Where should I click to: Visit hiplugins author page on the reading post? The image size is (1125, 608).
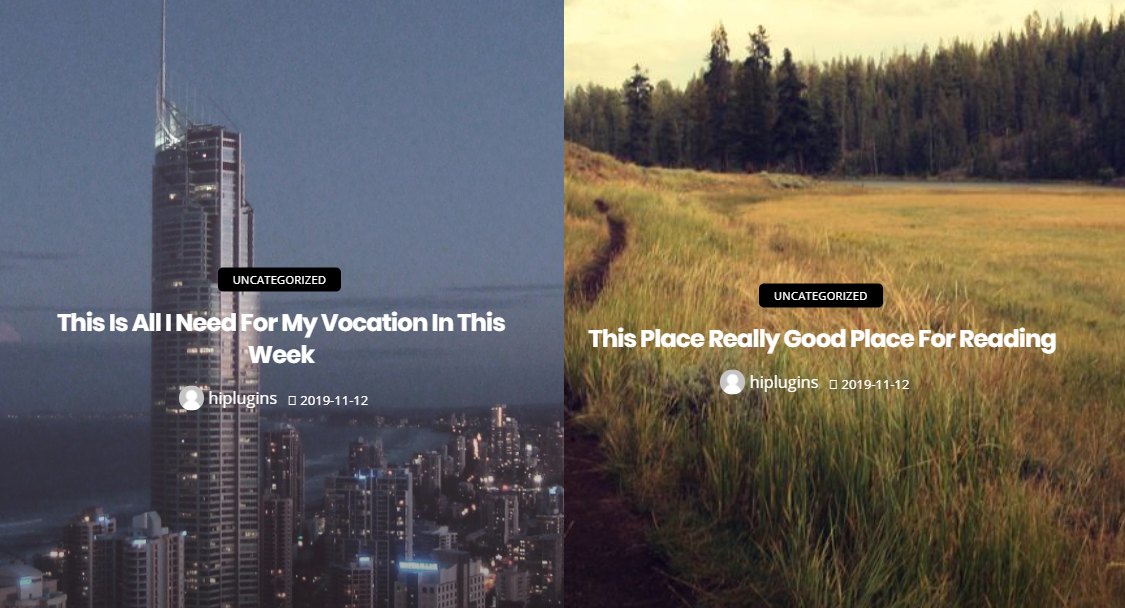783,383
